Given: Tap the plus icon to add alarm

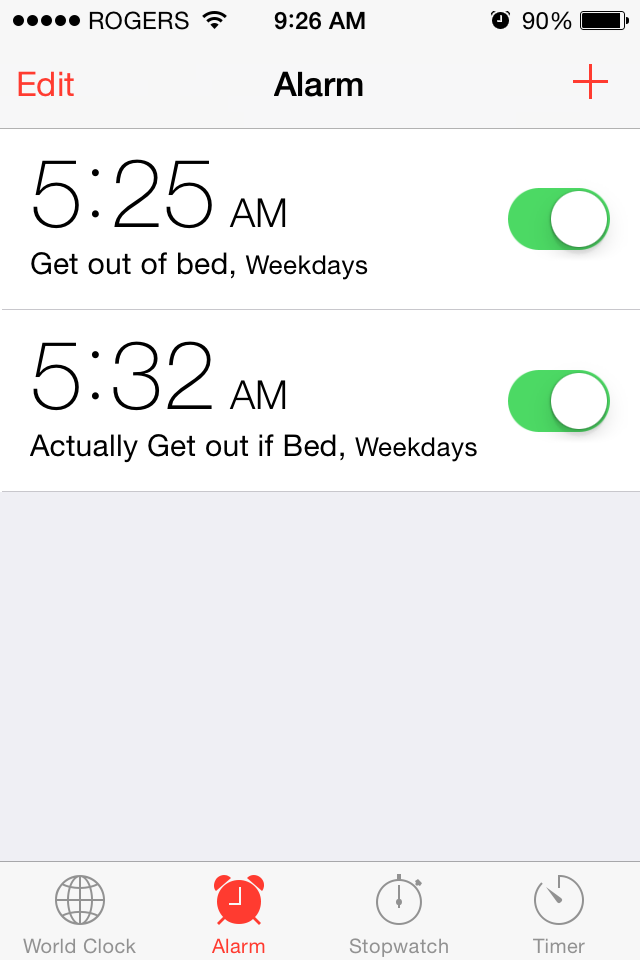Looking at the screenshot, I should click(590, 83).
